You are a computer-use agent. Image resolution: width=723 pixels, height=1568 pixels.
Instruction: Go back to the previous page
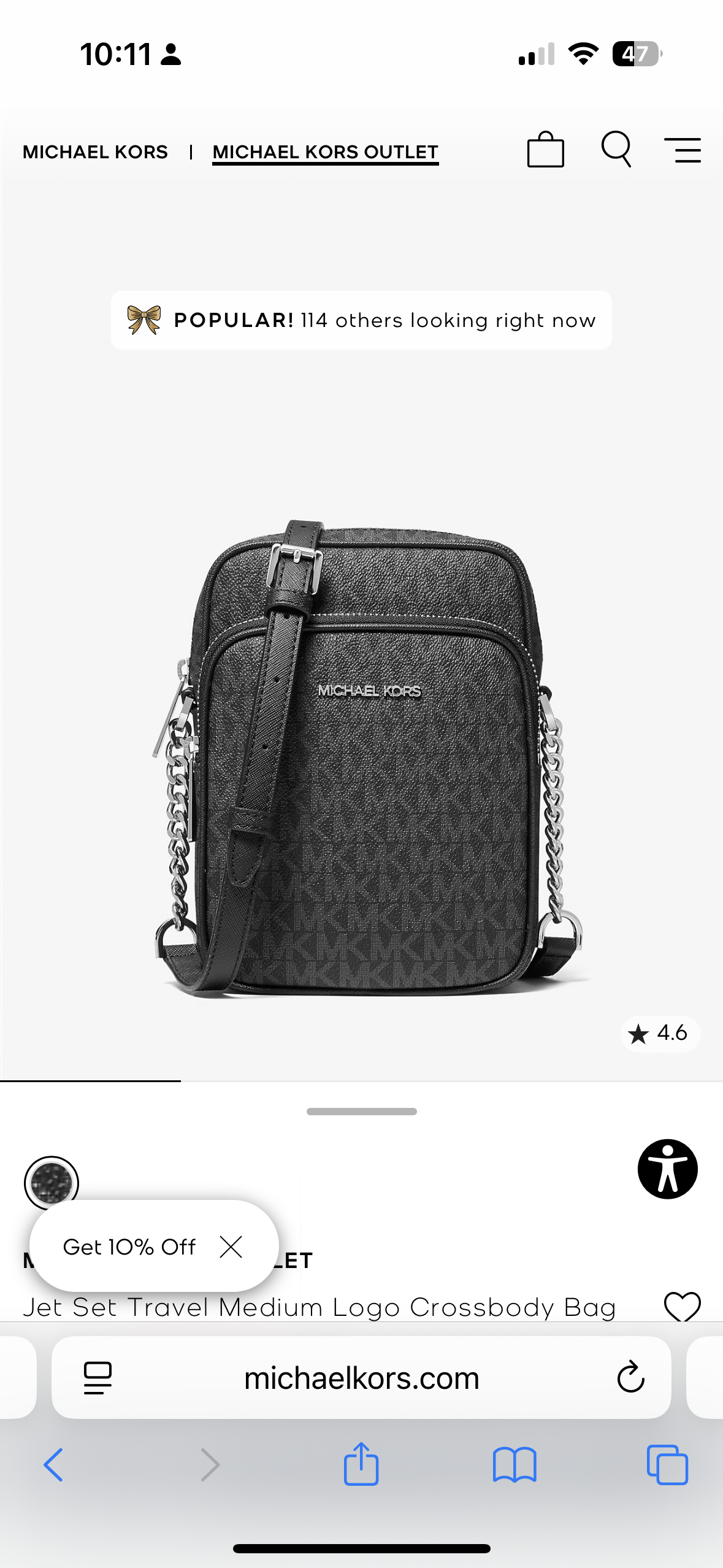[x=53, y=1465]
